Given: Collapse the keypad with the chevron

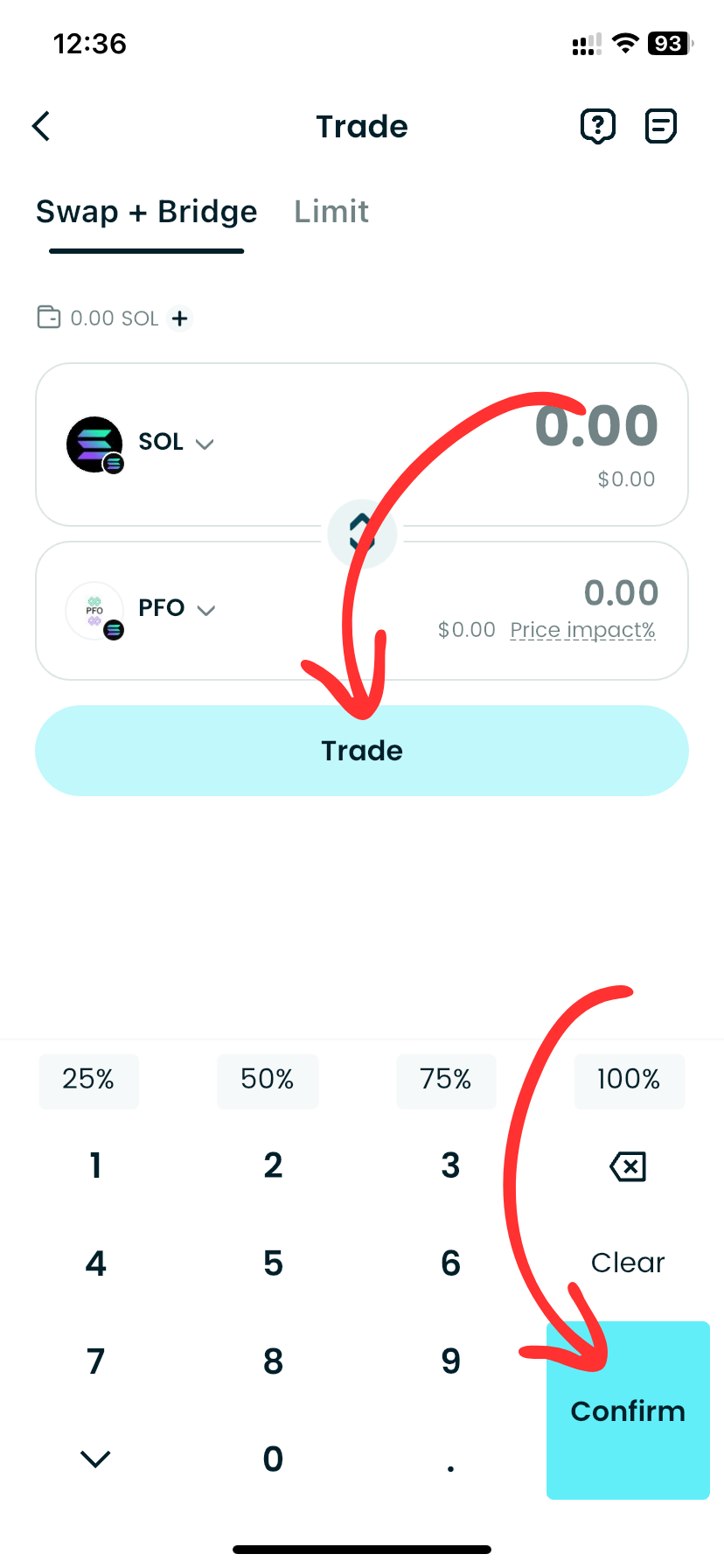Looking at the screenshot, I should tap(95, 1459).
